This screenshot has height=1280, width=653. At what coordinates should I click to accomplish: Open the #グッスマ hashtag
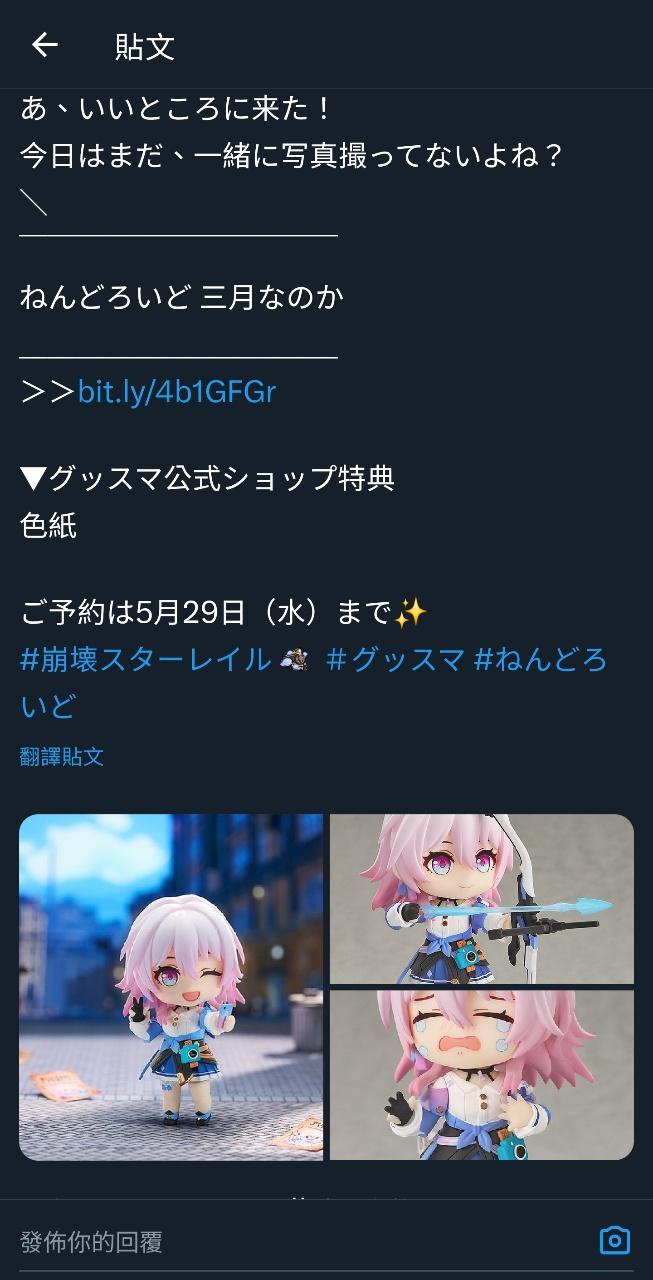395,660
